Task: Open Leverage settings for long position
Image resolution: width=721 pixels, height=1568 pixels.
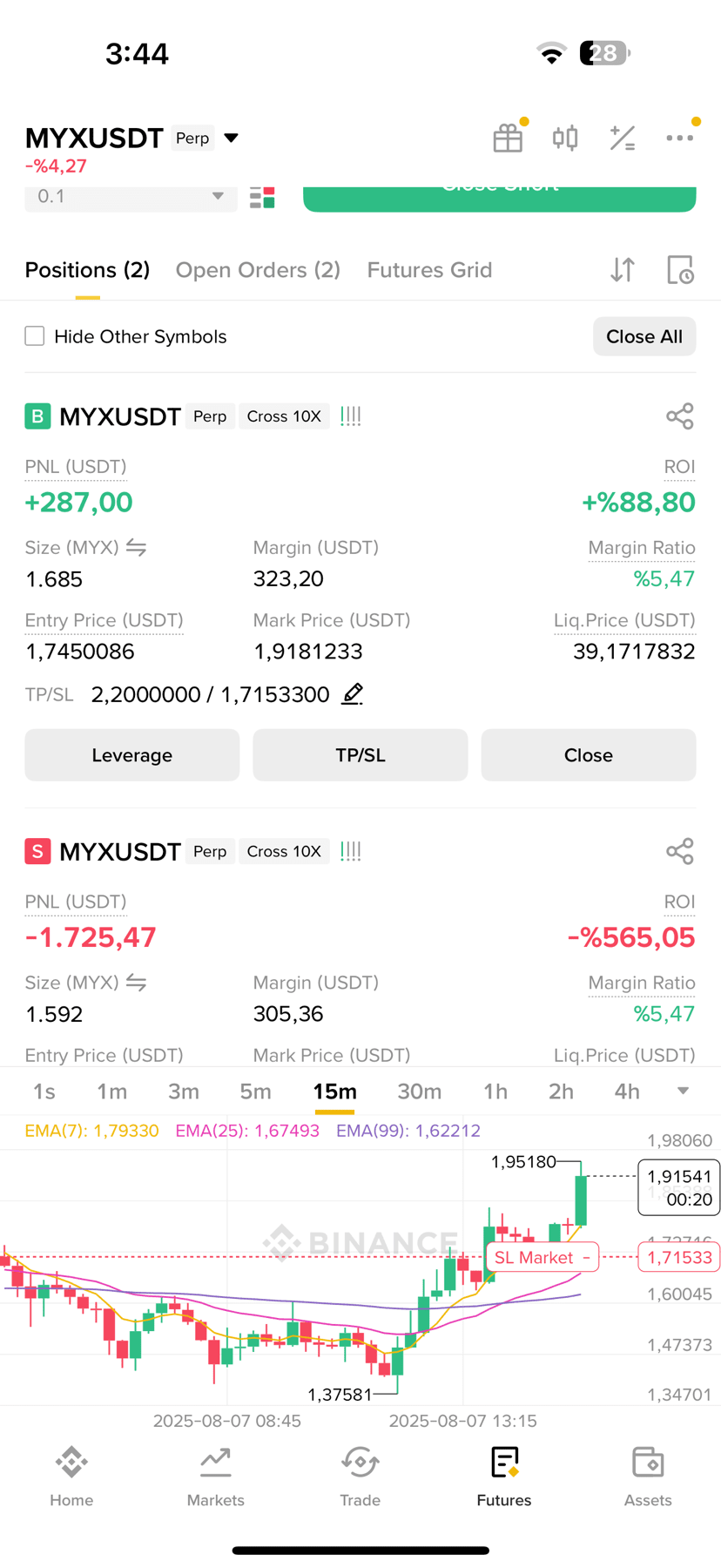Action: [x=132, y=755]
